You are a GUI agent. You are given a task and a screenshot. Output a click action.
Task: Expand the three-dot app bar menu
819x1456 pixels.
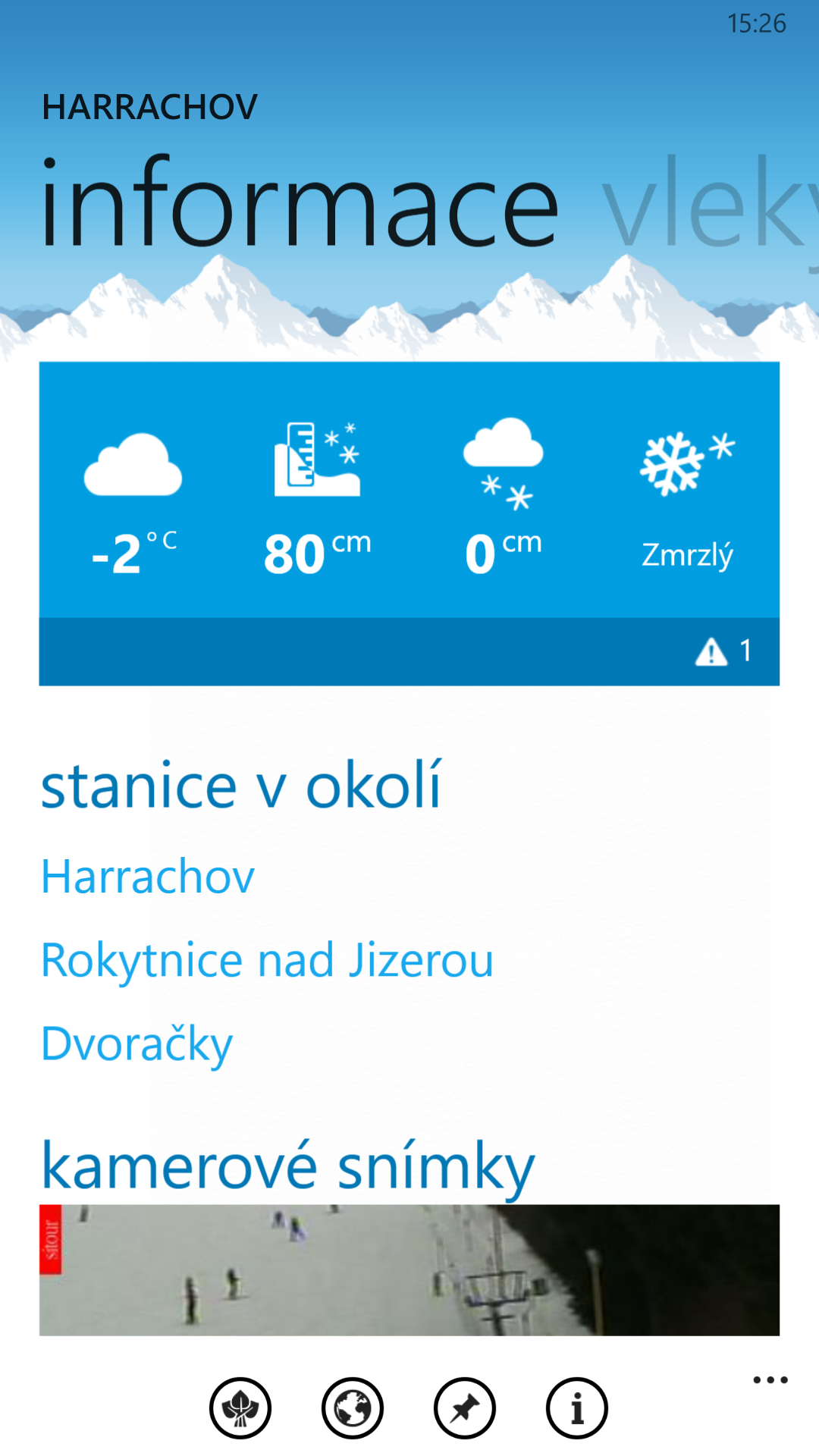(x=770, y=1380)
